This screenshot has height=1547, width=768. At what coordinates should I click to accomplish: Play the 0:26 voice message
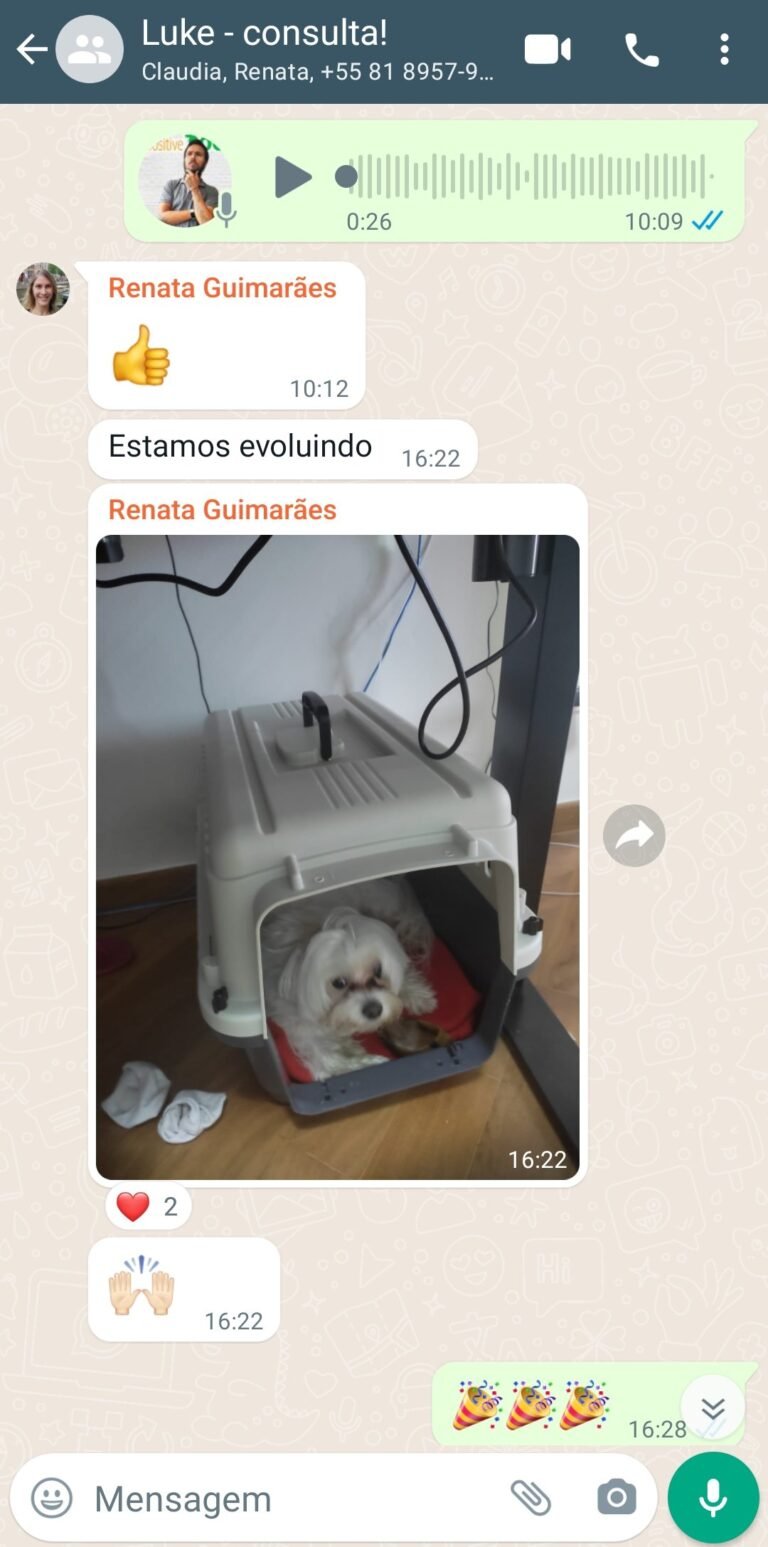click(292, 177)
